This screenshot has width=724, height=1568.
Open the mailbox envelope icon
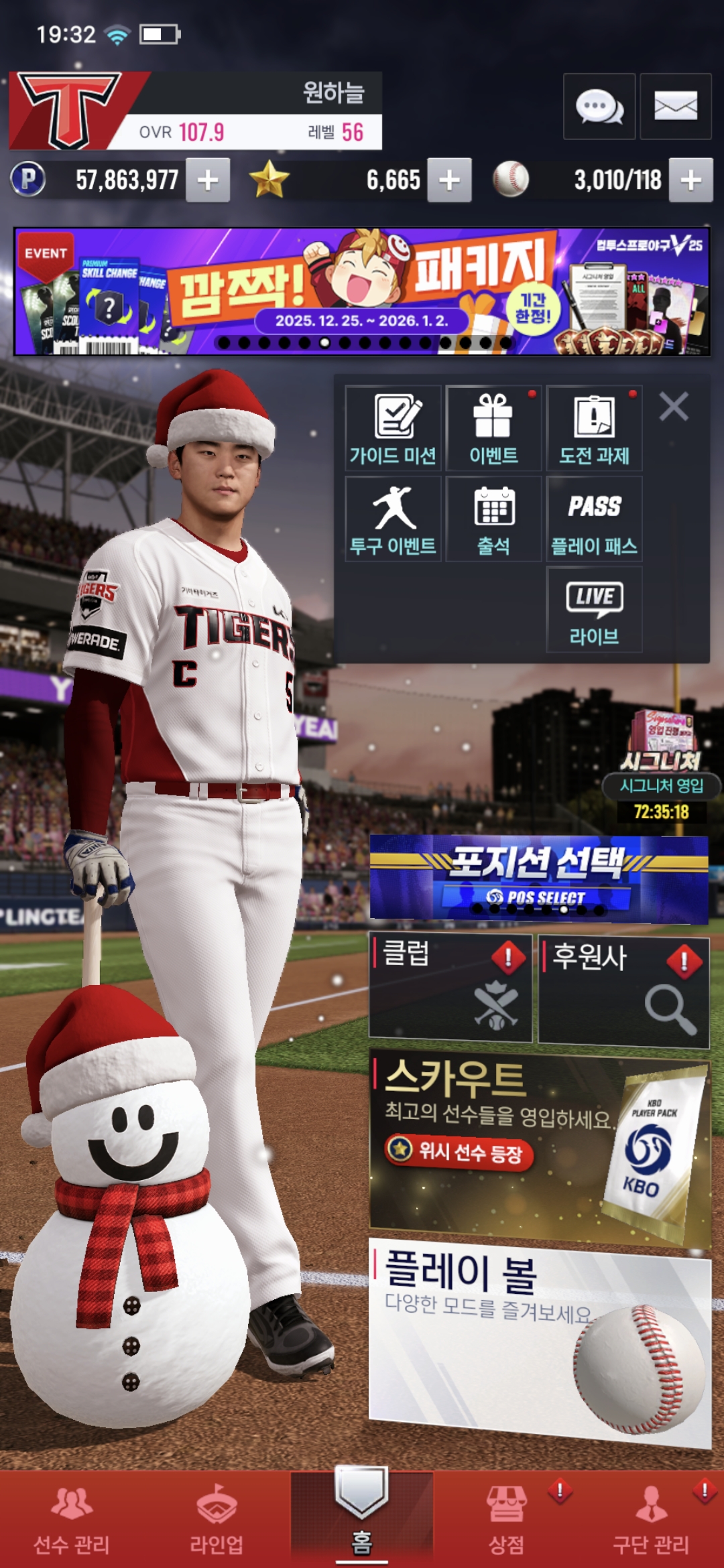675,107
